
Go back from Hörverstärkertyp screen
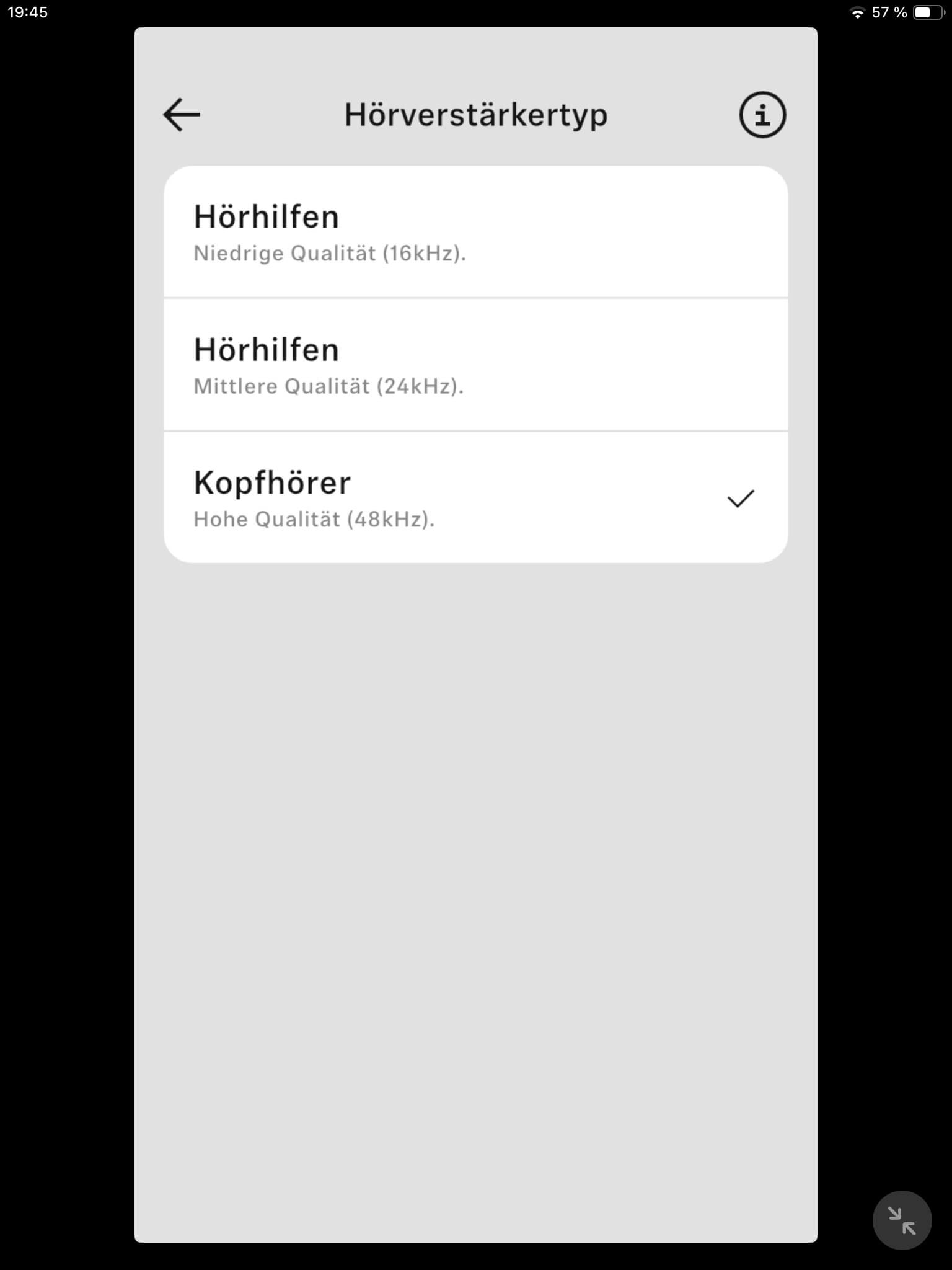182,115
